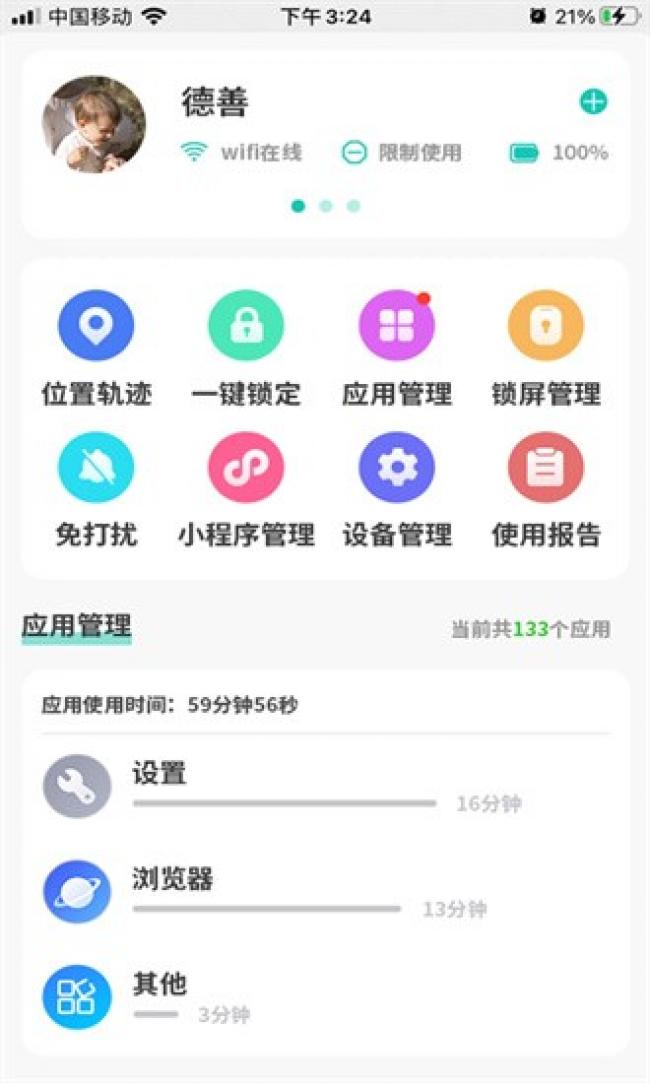
Task: Open the 设置 app usage row
Action: 326,787
